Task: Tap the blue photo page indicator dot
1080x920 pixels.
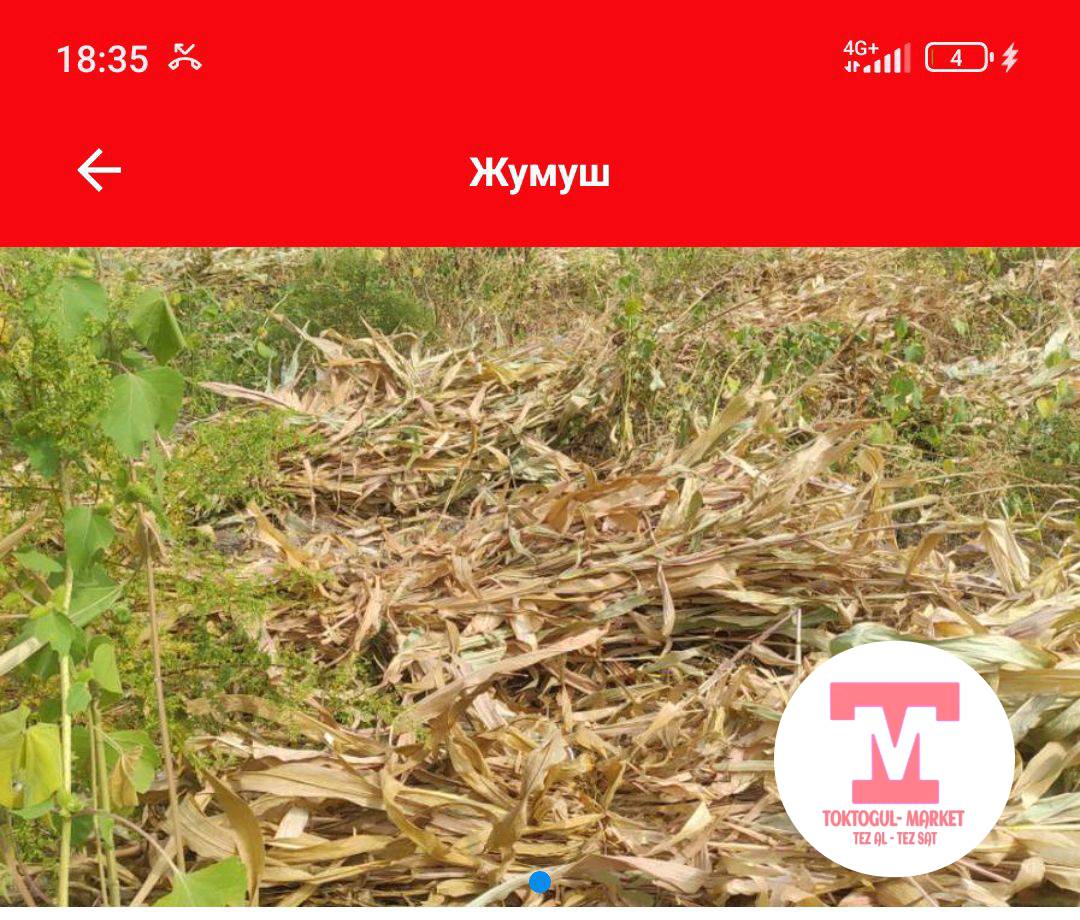Action: click(540, 881)
